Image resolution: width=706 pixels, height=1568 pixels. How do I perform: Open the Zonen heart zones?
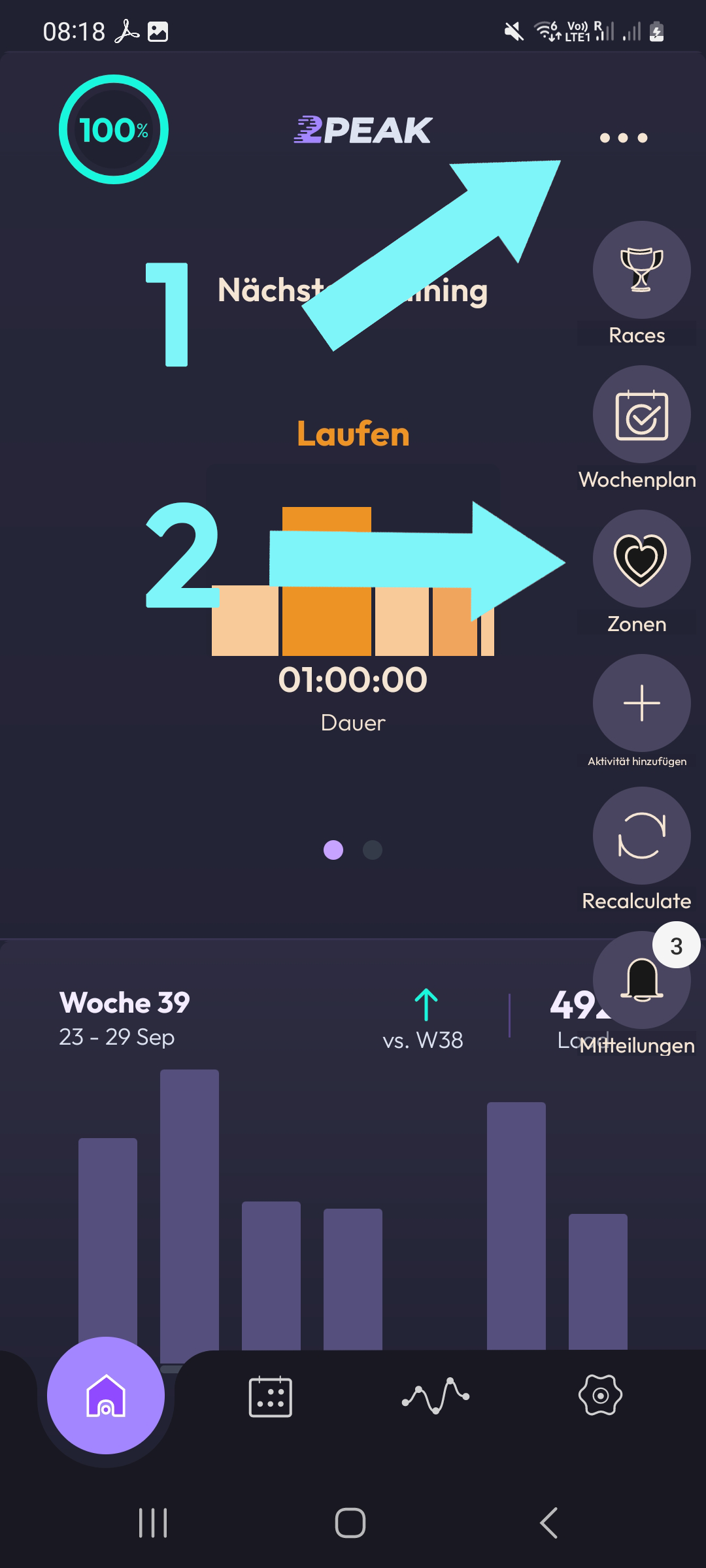[x=641, y=559]
